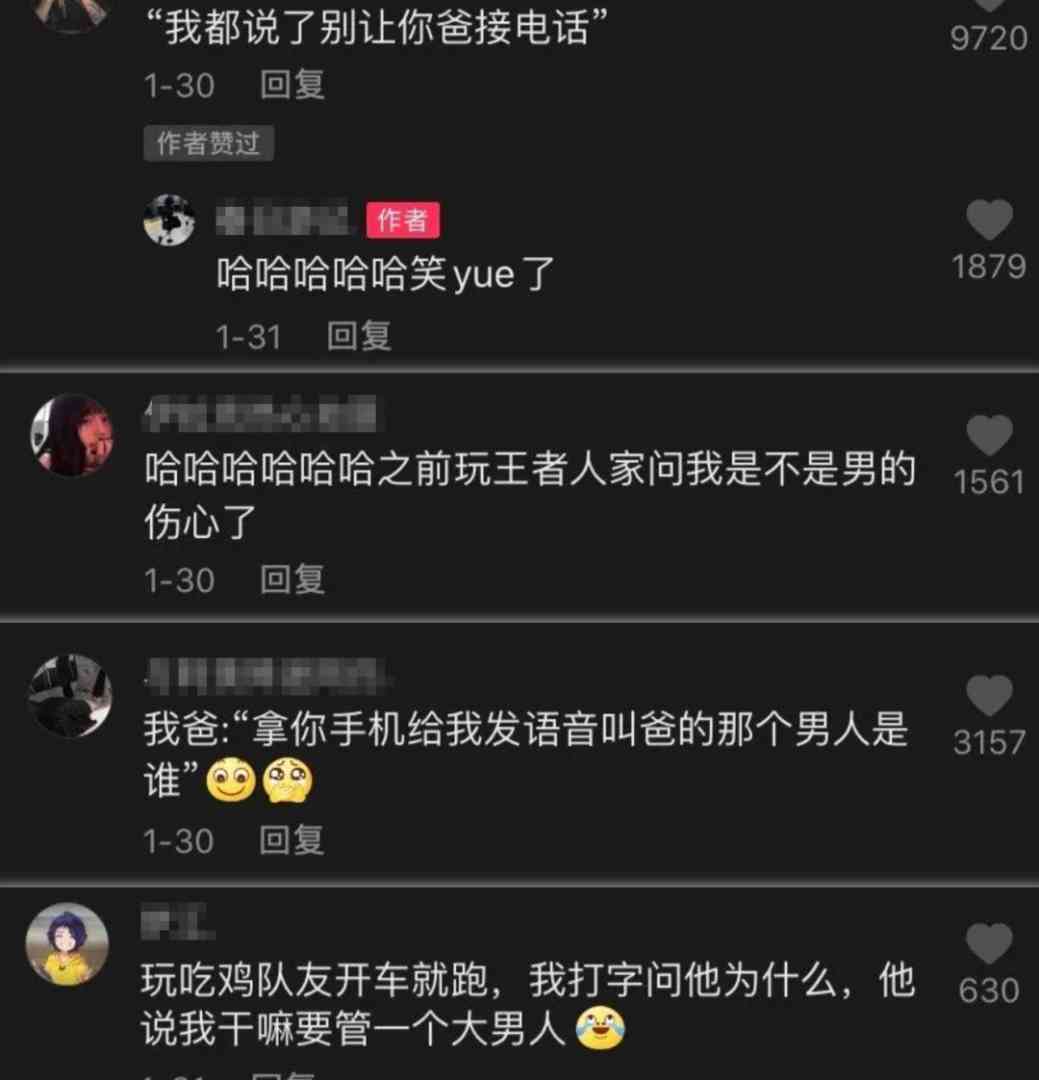
Task: Reply to the "我都说了别让你爸接电话" comment
Action: tap(292, 85)
